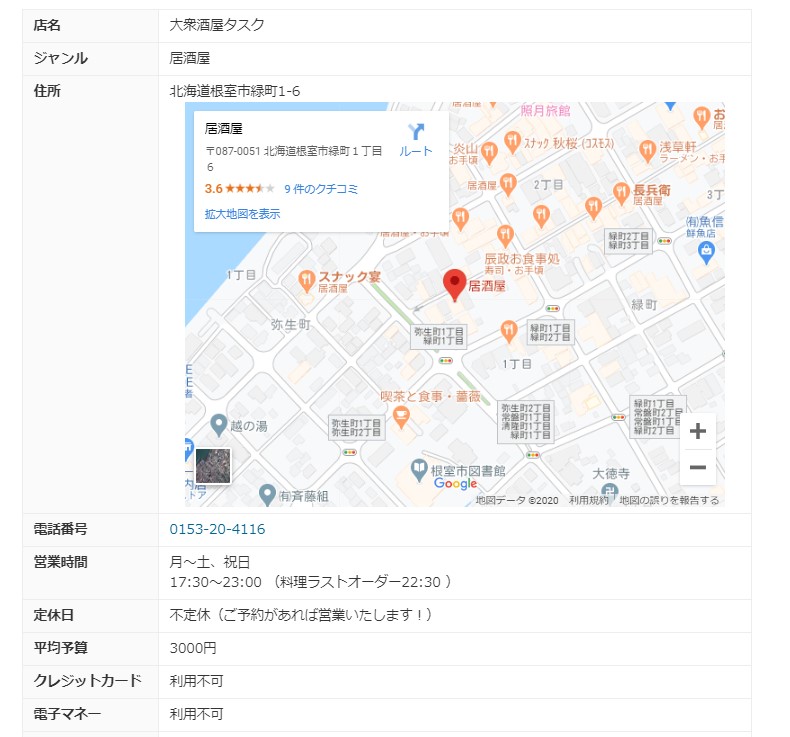Get route directions to the izakaya
The height and width of the screenshot is (737, 790).
point(416,139)
